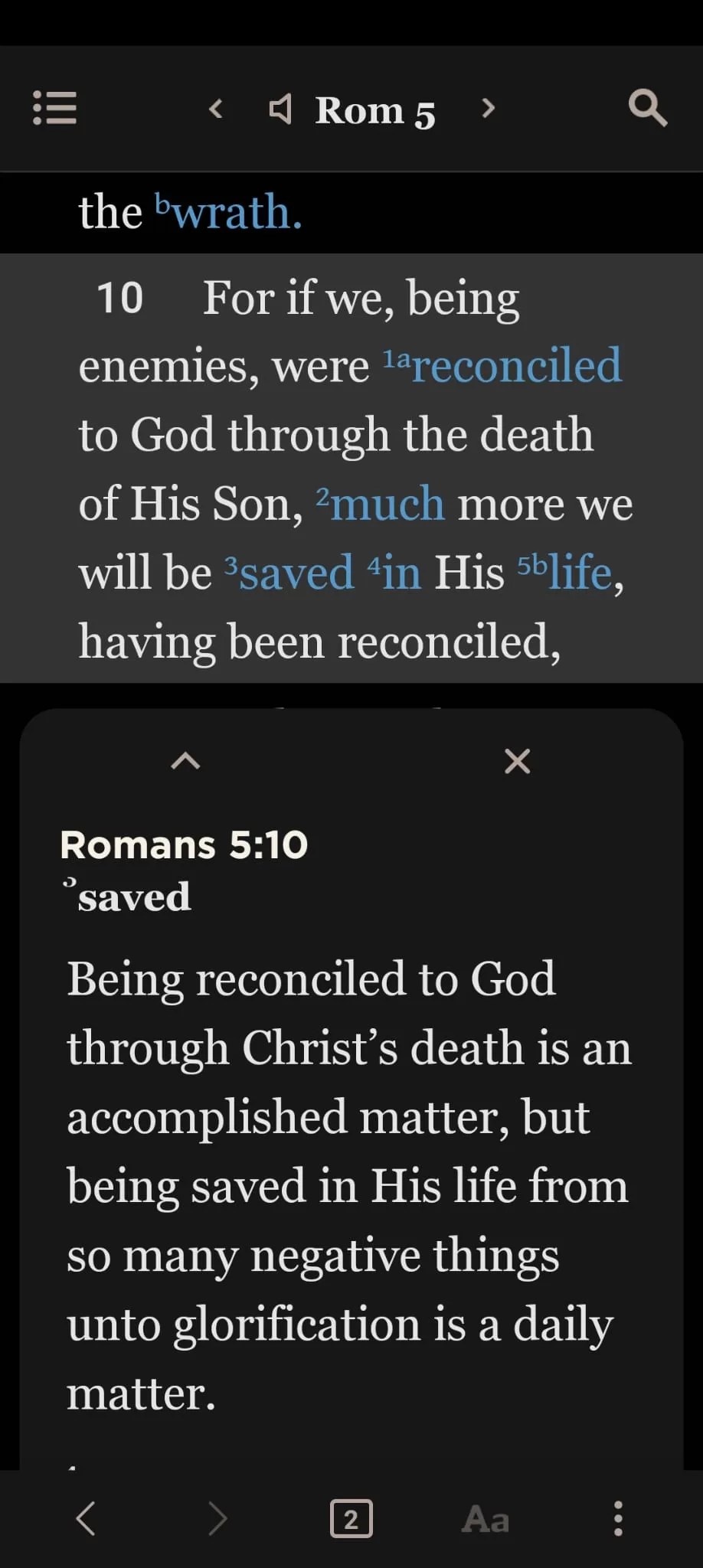The height and width of the screenshot is (1568, 703).
Task: Open the Rom 5 chapter selector
Action: 375,111
